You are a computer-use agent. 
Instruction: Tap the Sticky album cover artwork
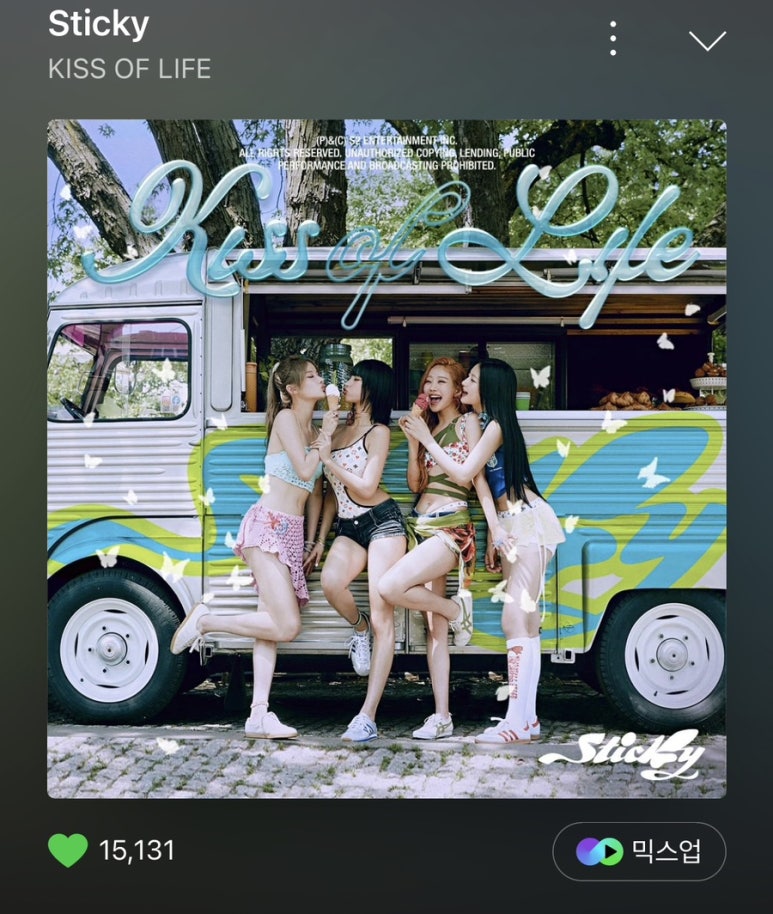point(386,459)
